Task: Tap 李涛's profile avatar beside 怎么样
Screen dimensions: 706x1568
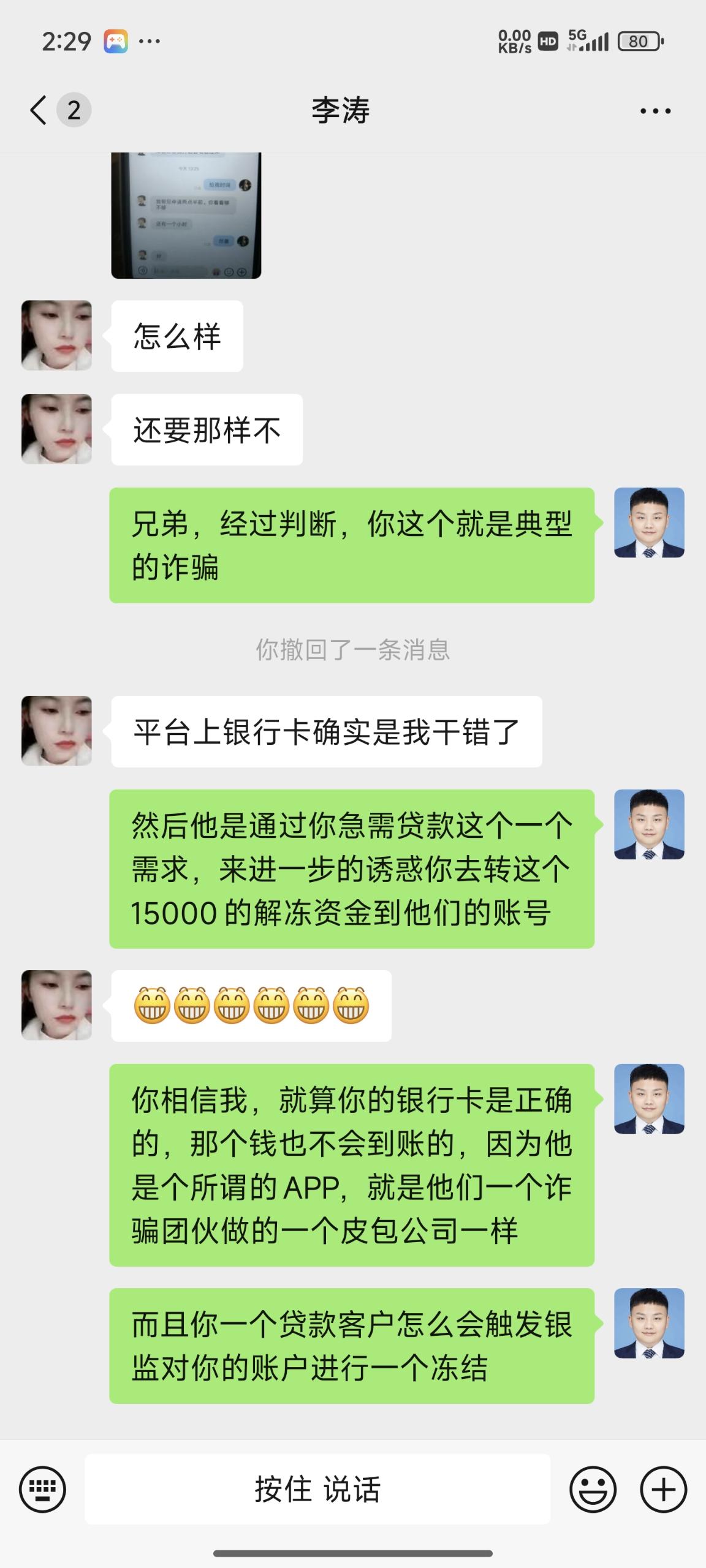Action: click(56, 334)
